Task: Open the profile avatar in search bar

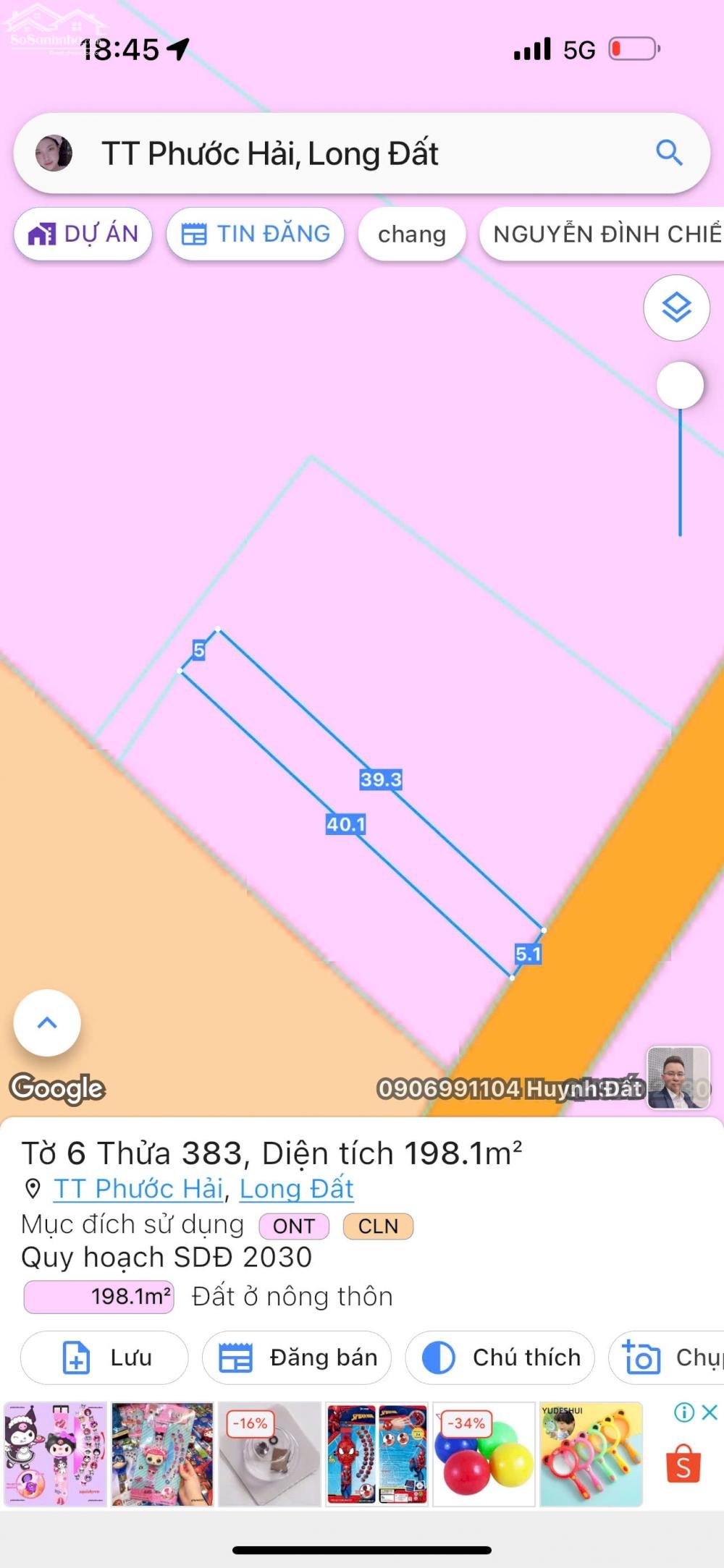Action: [54, 153]
